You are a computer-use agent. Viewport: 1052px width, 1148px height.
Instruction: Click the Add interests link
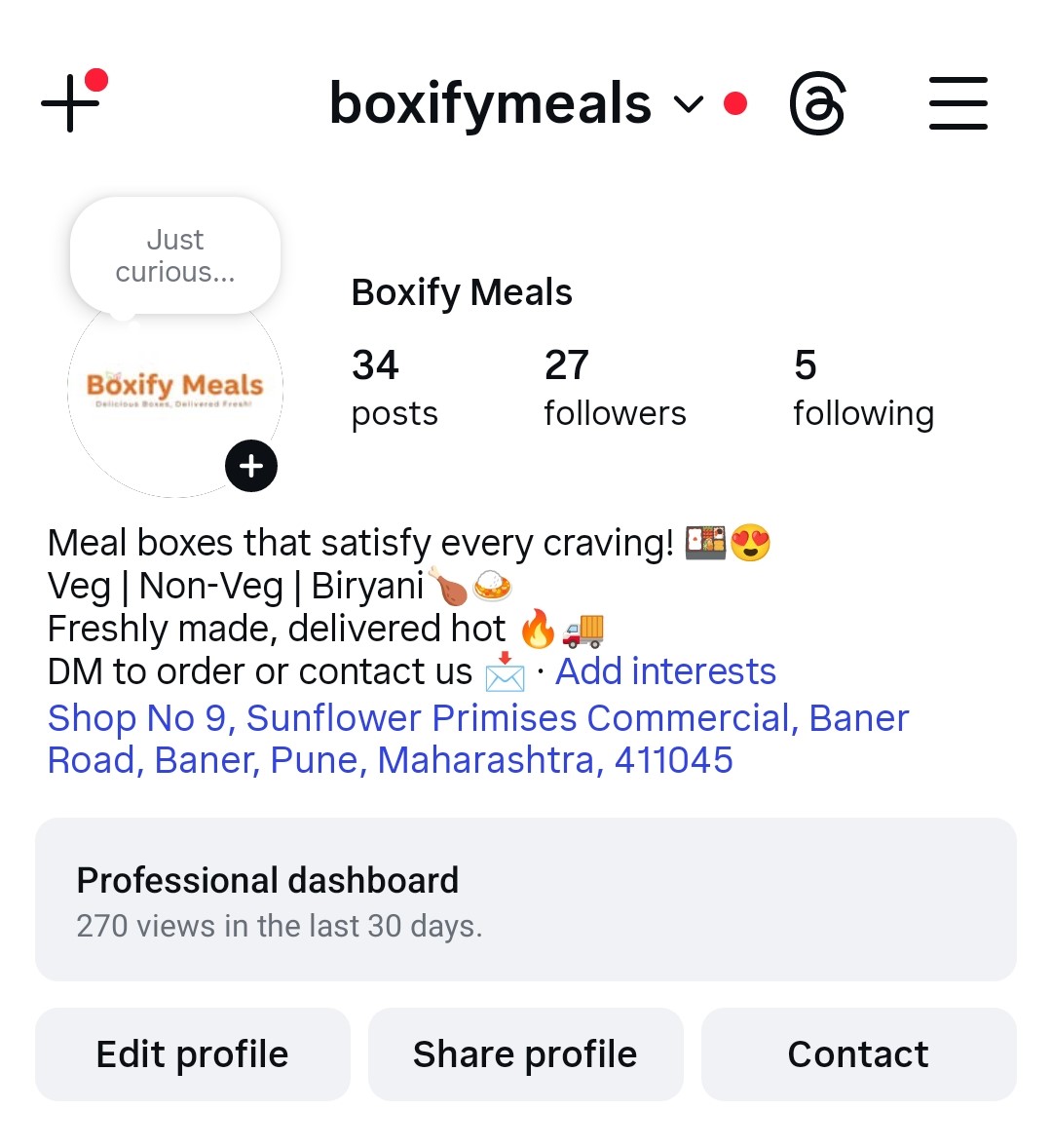664,671
